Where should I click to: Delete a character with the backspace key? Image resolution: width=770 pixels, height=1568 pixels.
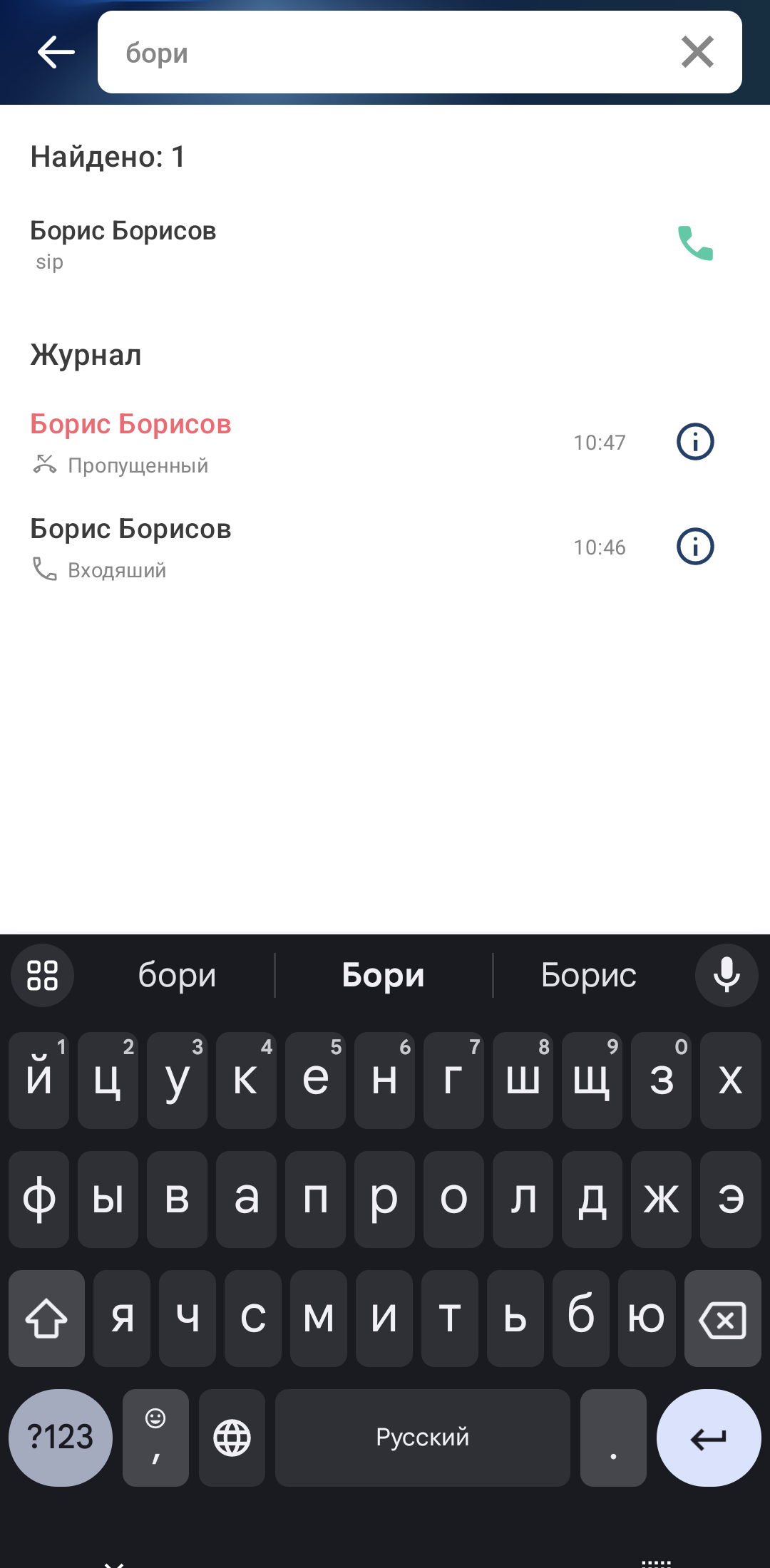click(x=722, y=1319)
